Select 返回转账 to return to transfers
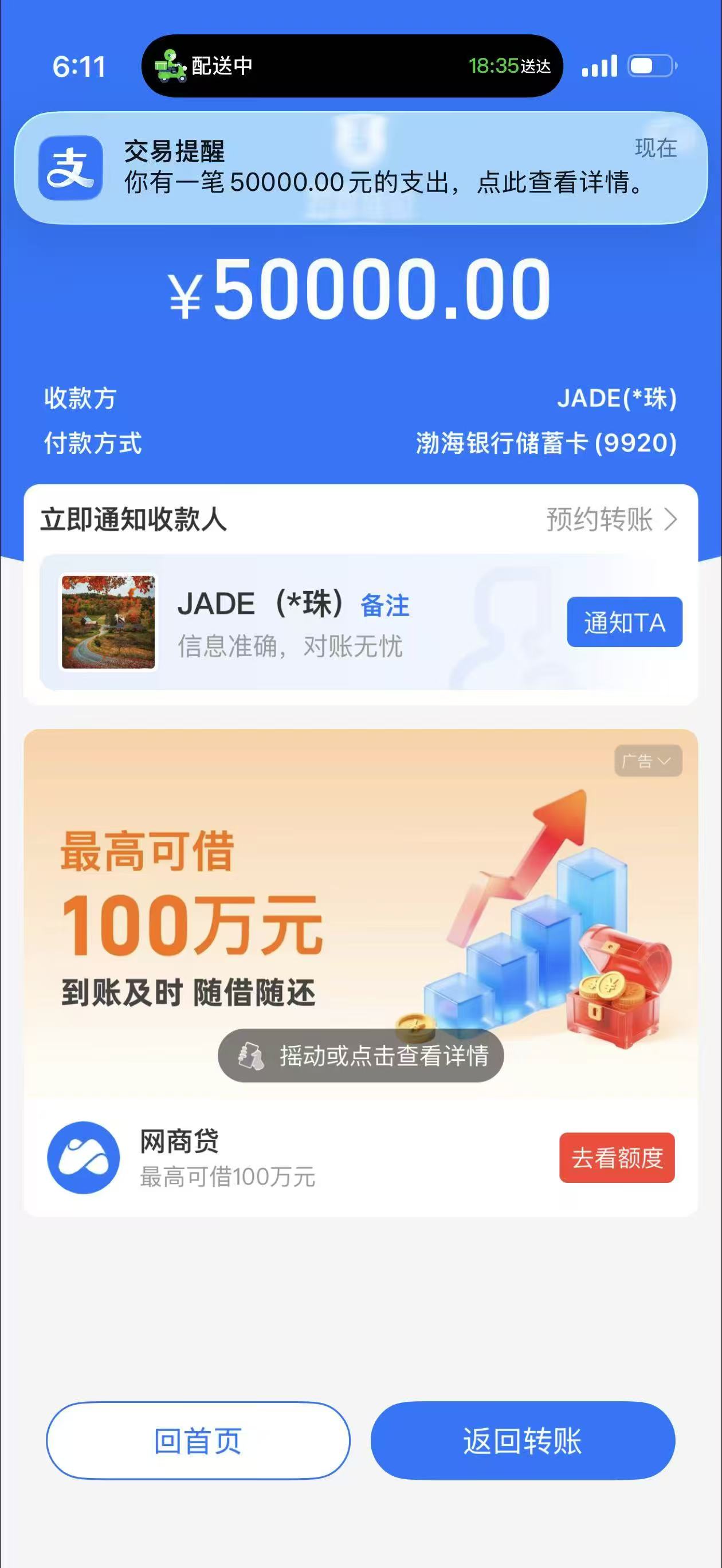The height and width of the screenshot is (1568, 722). click(x=523, y=1441)
